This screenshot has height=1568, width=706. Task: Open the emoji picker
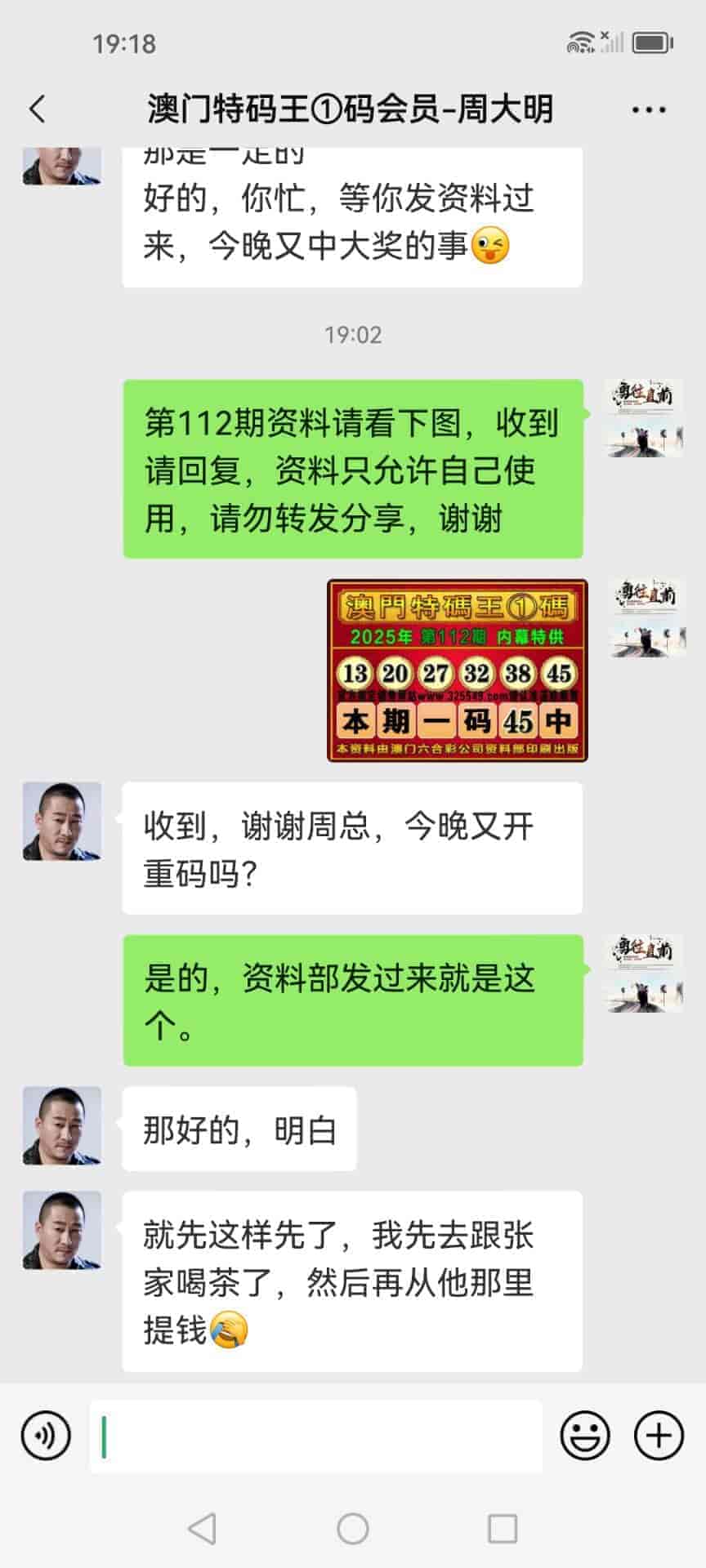tap(584, 1435)
